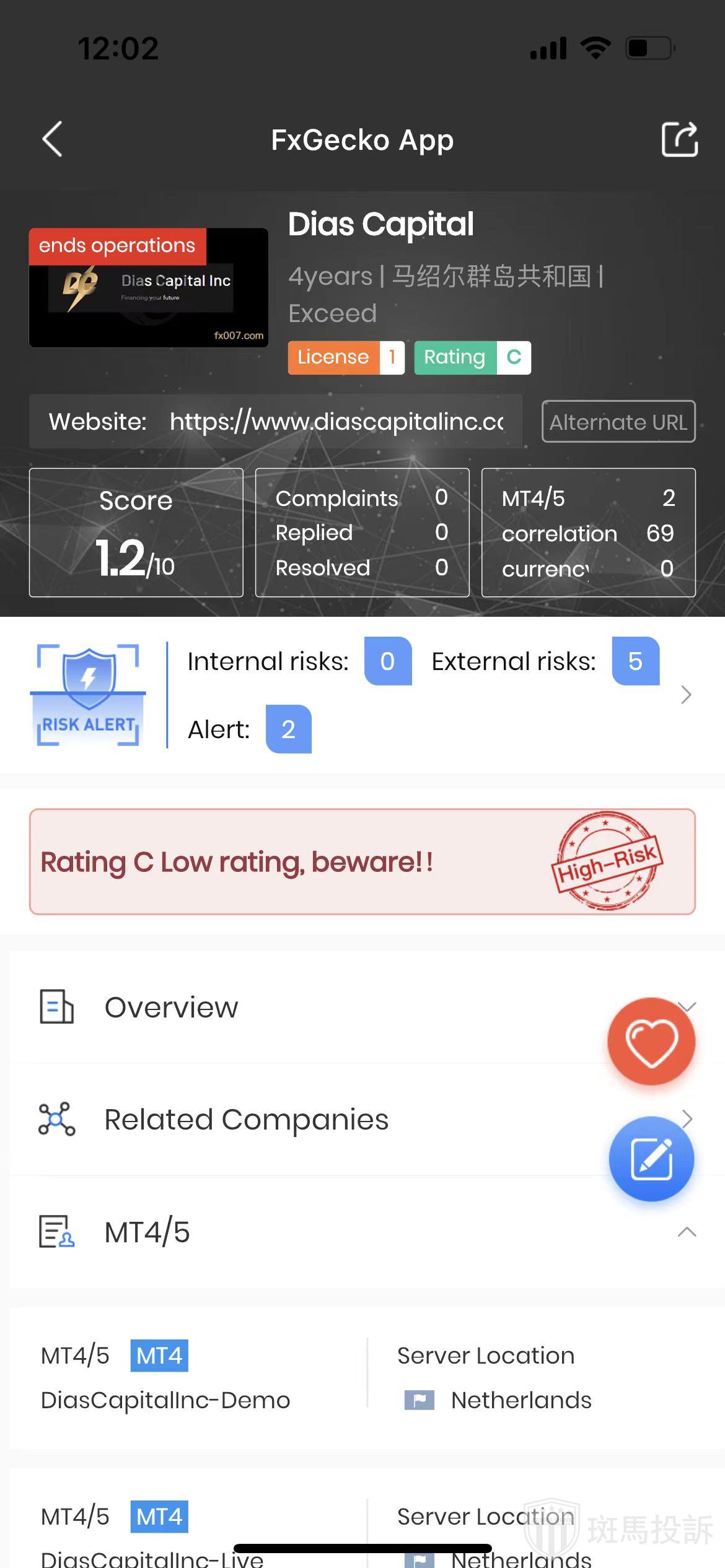
Task: Open the risk alert details
Action: tap(685, 695)
